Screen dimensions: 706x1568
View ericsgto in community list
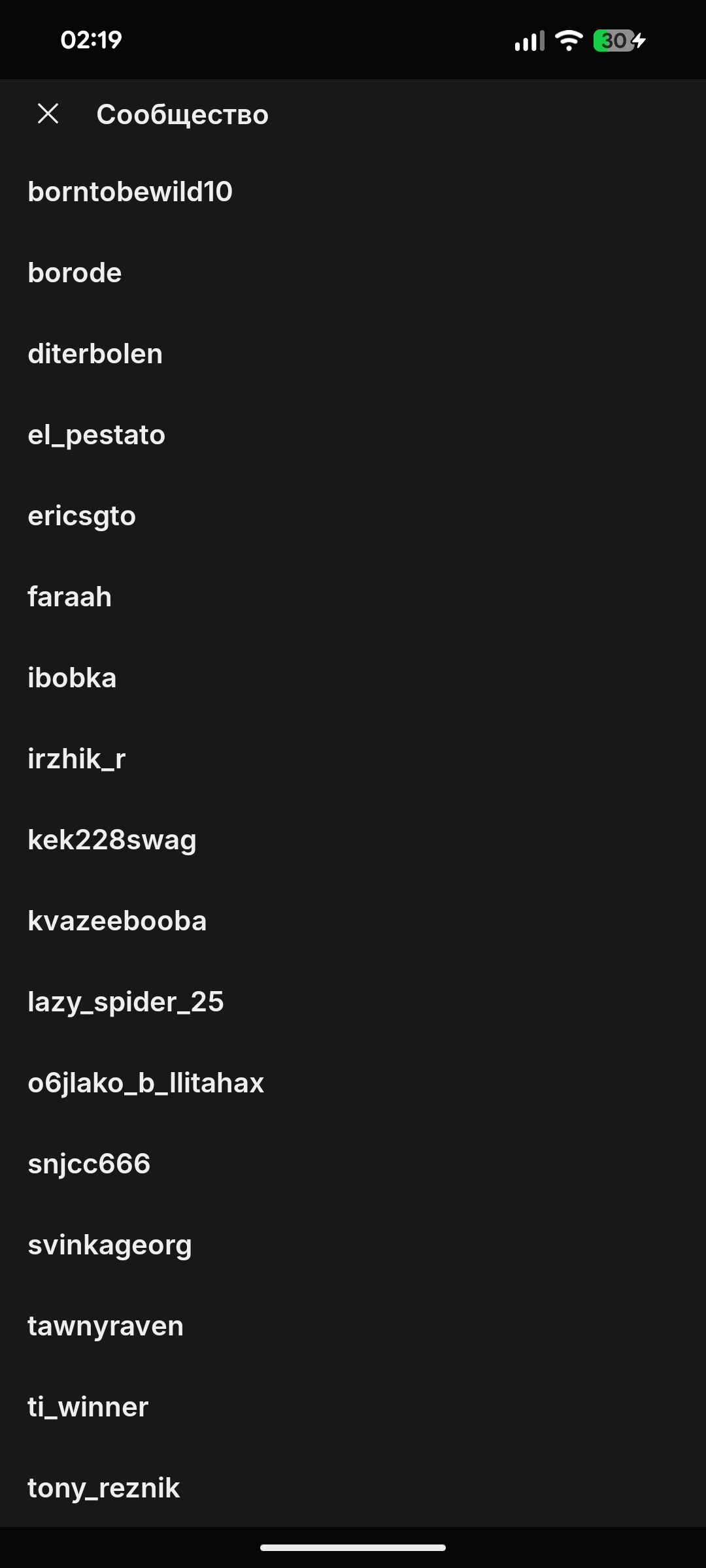(x=82, y=516)
